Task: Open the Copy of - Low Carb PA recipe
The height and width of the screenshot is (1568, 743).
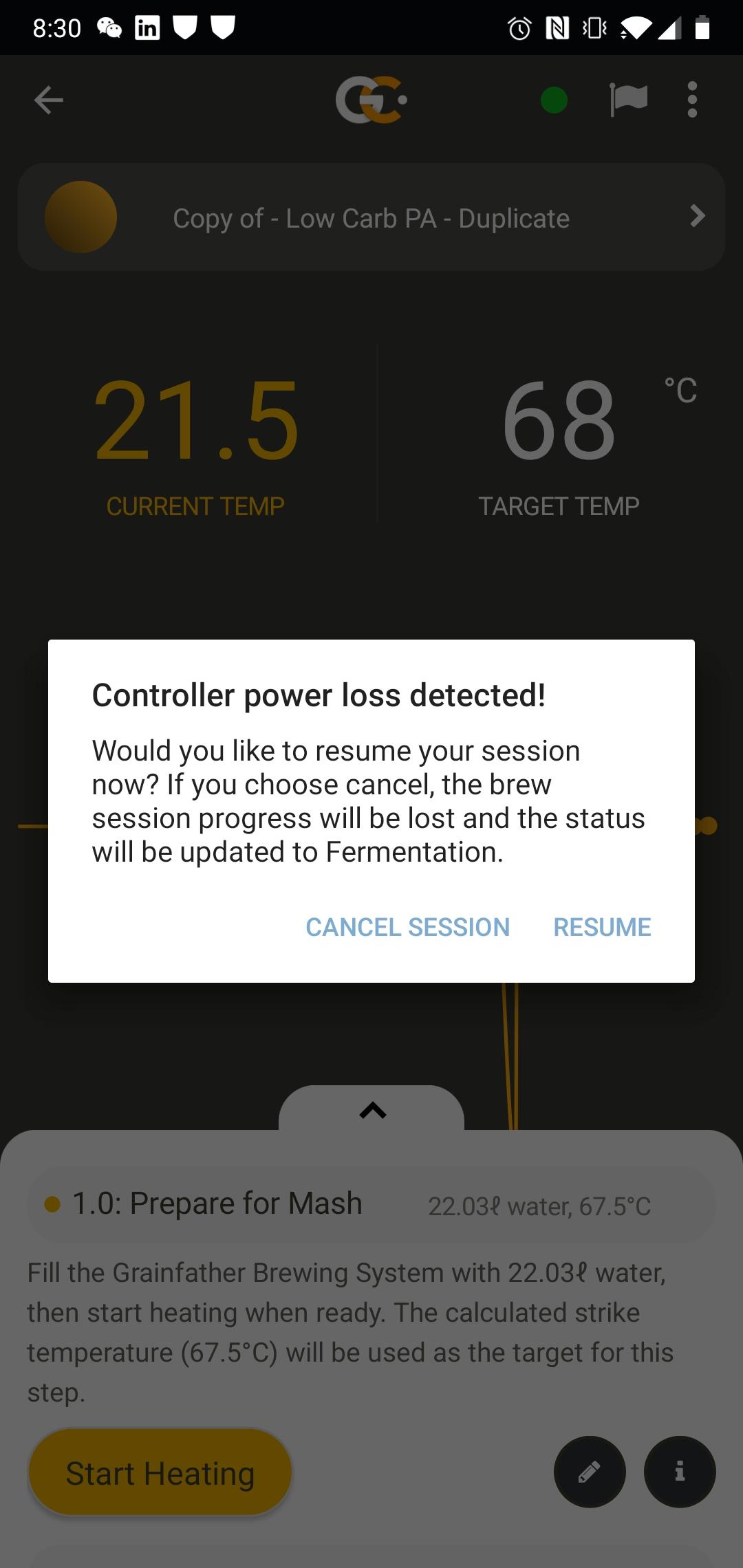Action: (371, 217)
